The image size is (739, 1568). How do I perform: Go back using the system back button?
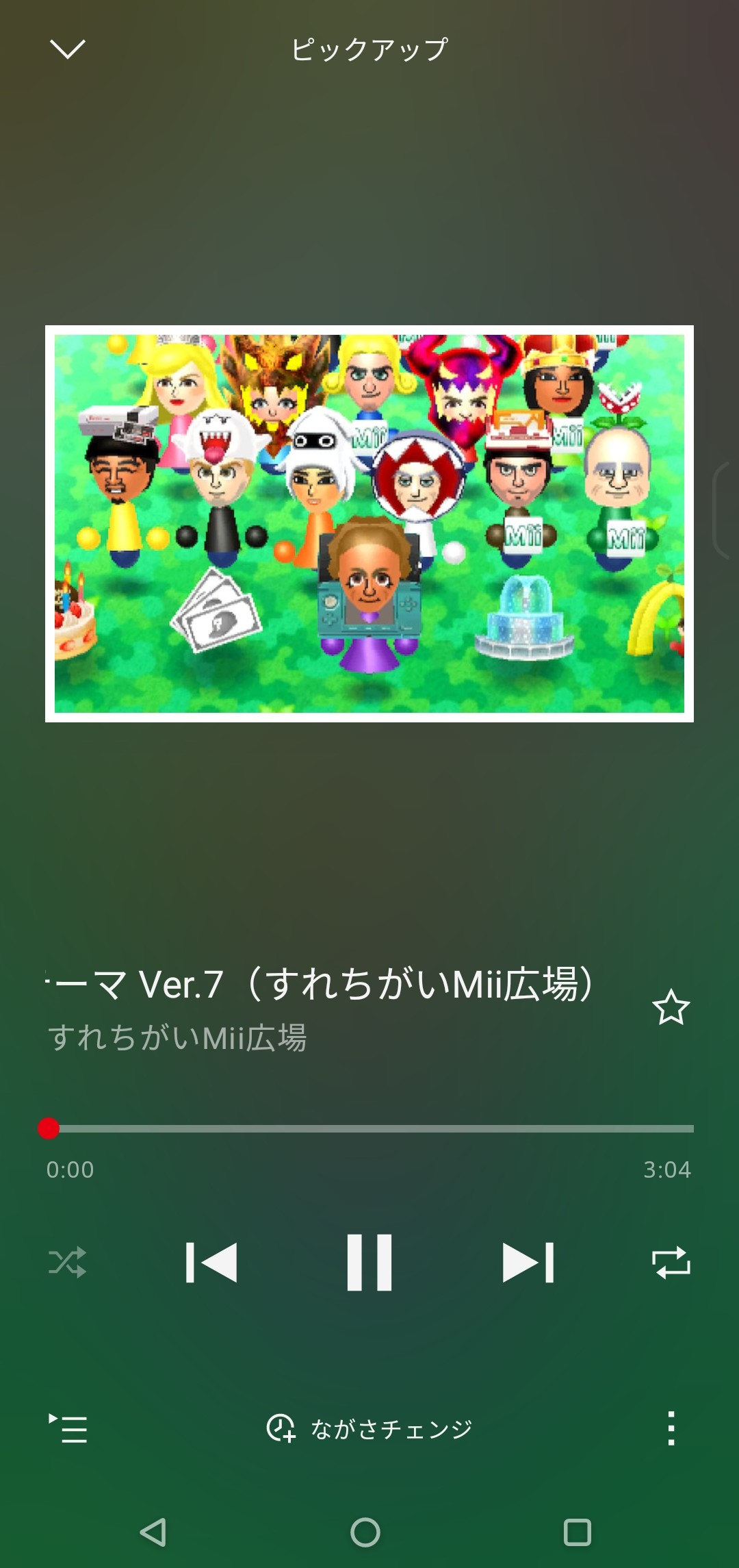point(153,1532)
